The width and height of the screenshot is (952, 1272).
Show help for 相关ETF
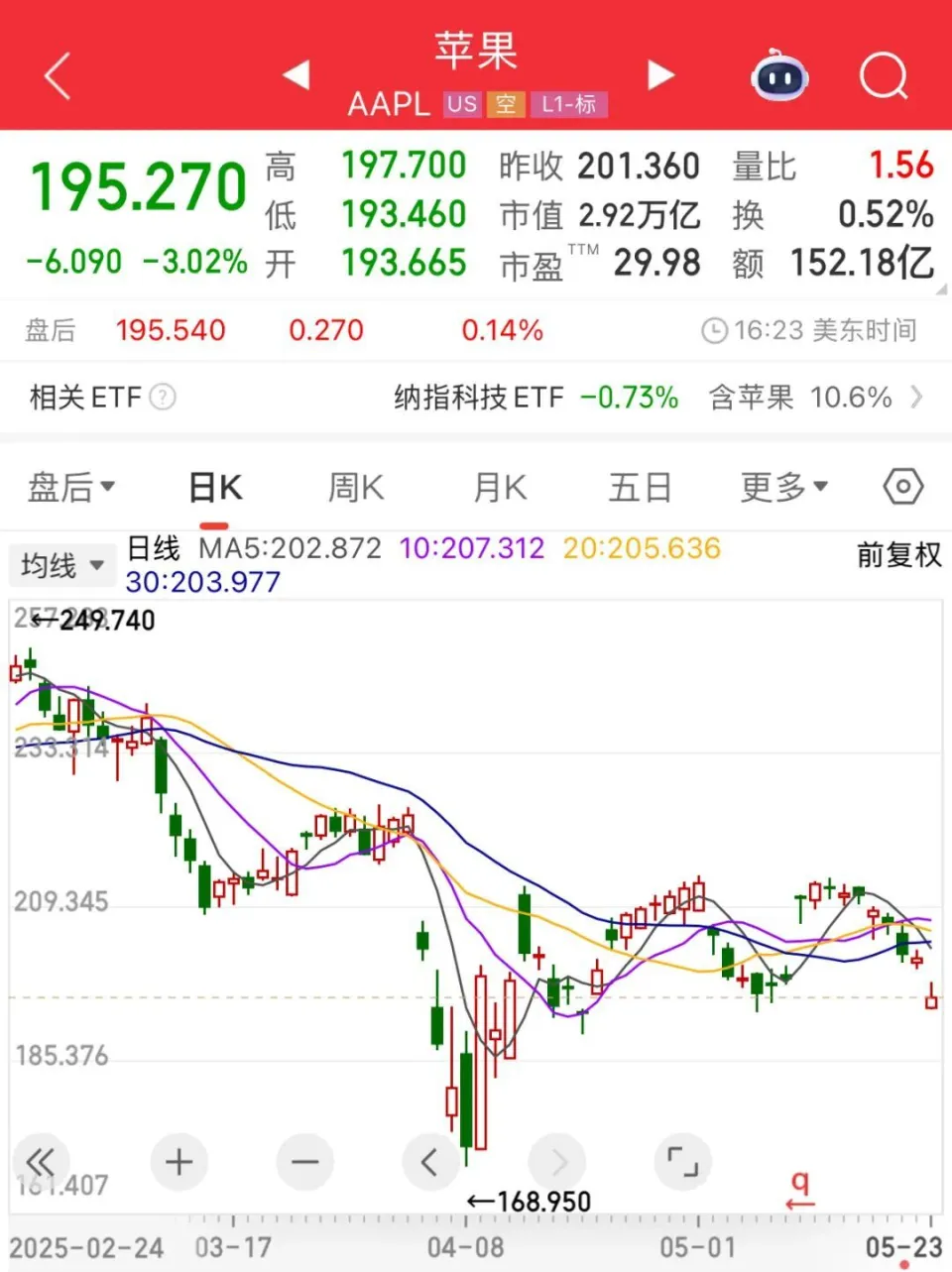(163, 398)
